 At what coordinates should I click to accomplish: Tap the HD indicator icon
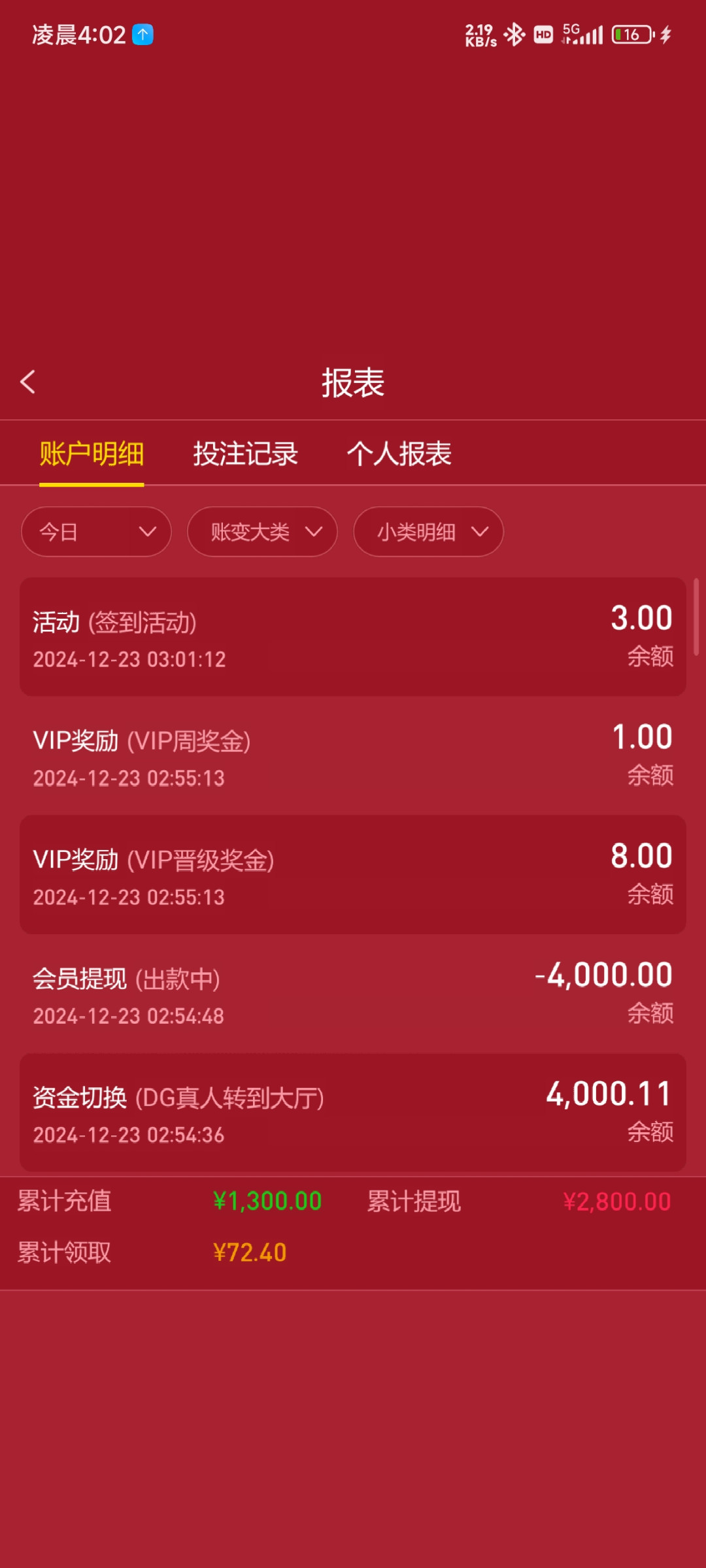coord(543,35)
